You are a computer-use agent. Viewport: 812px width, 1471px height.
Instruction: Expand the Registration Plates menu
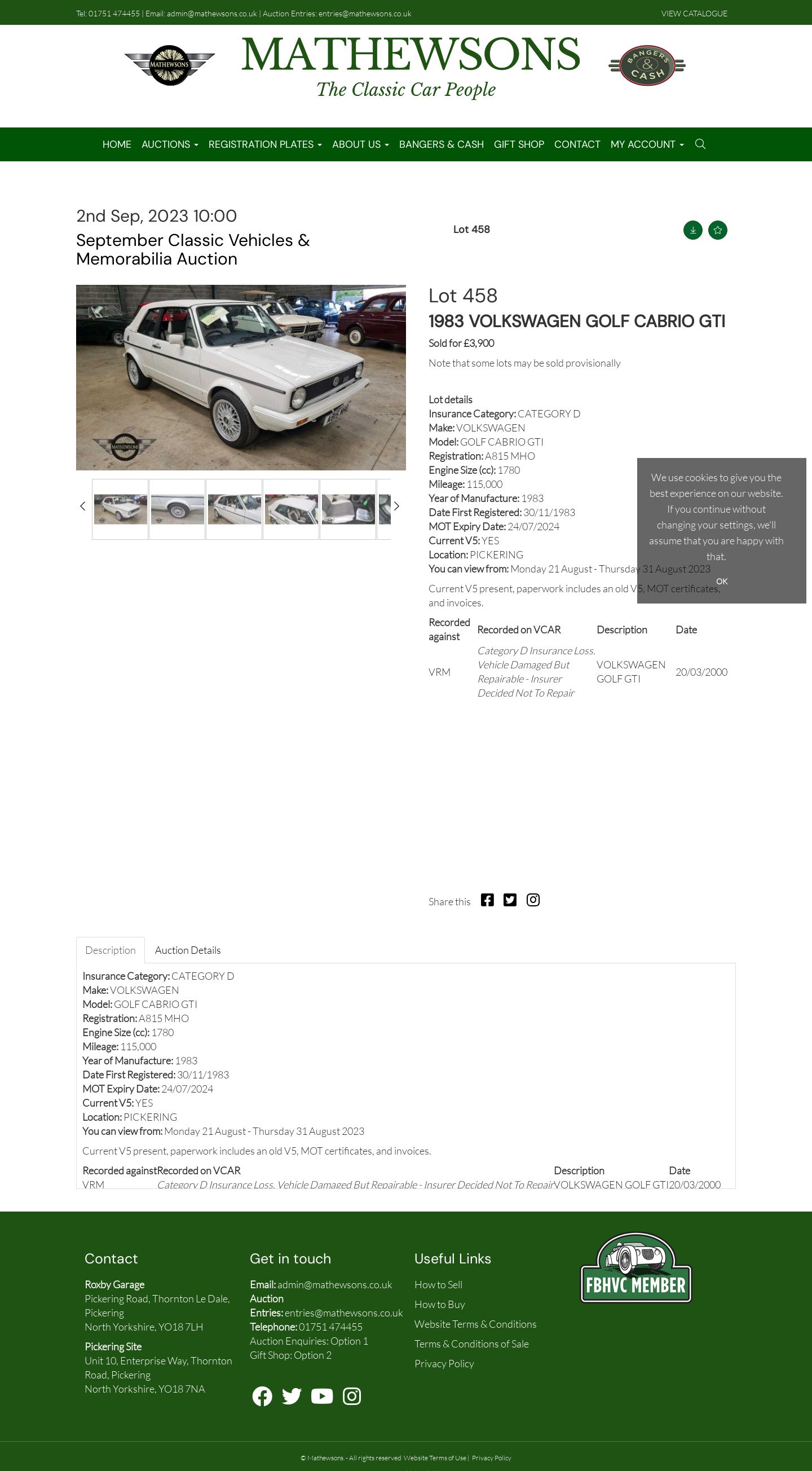pyautogui.click(x=265, y=144)
